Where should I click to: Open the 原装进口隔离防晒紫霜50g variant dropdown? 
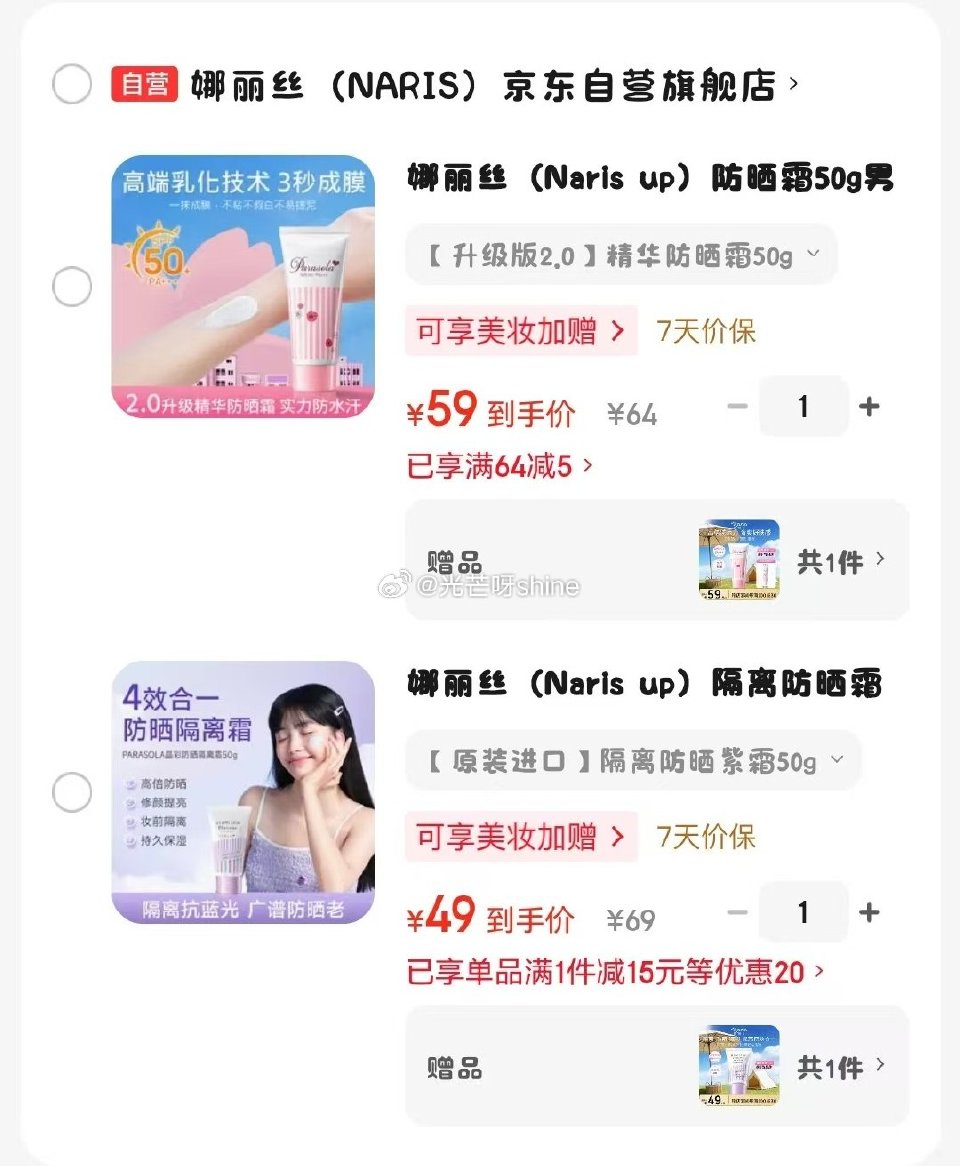(x=620, y=760)
